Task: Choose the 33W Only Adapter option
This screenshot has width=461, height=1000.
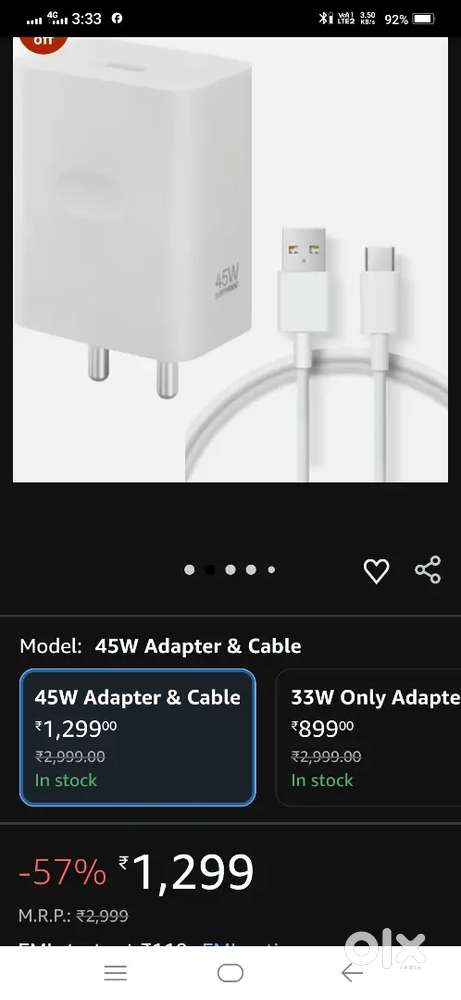Action: click(369, 737)
